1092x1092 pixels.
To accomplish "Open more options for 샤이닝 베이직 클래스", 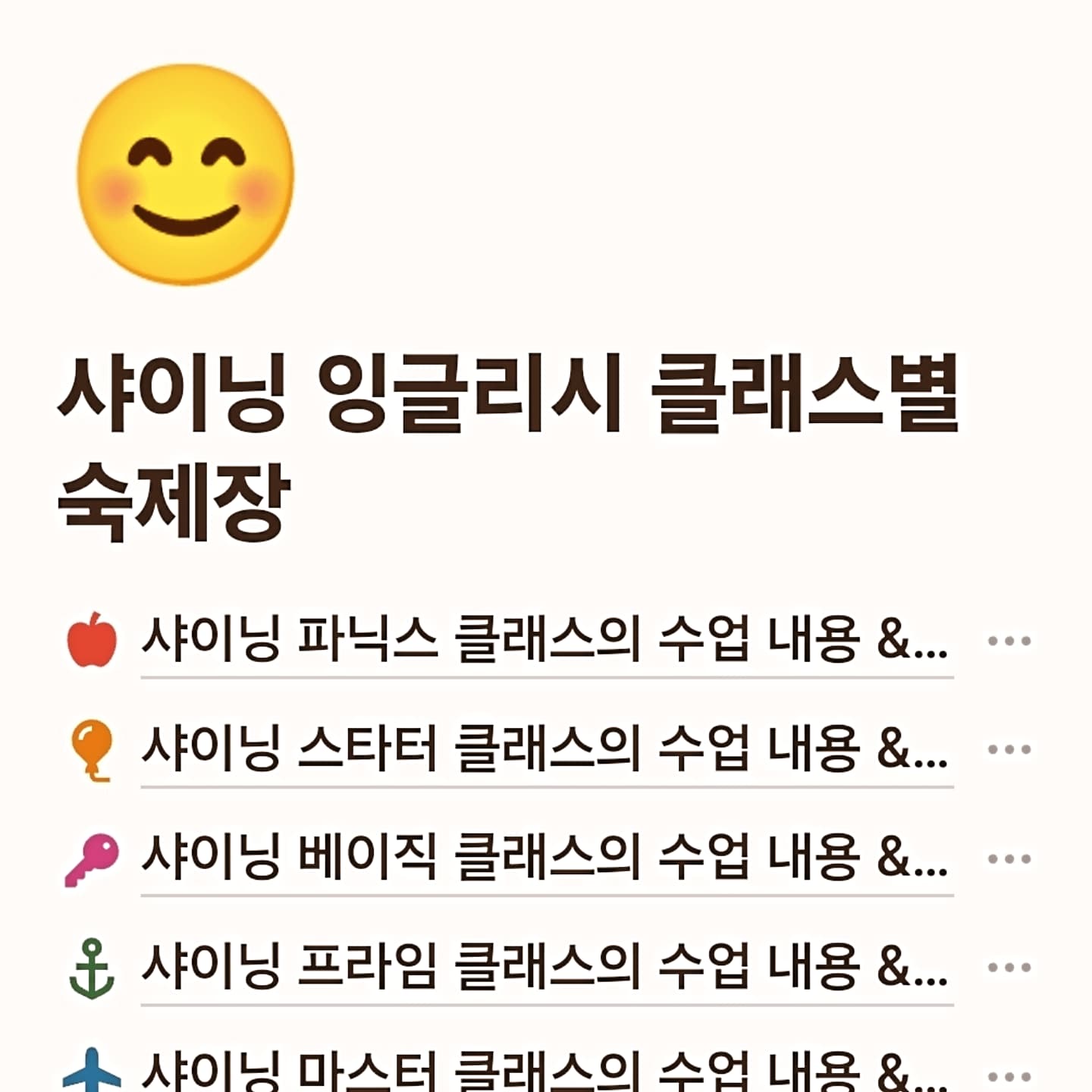I will (x=1009, y=859).
